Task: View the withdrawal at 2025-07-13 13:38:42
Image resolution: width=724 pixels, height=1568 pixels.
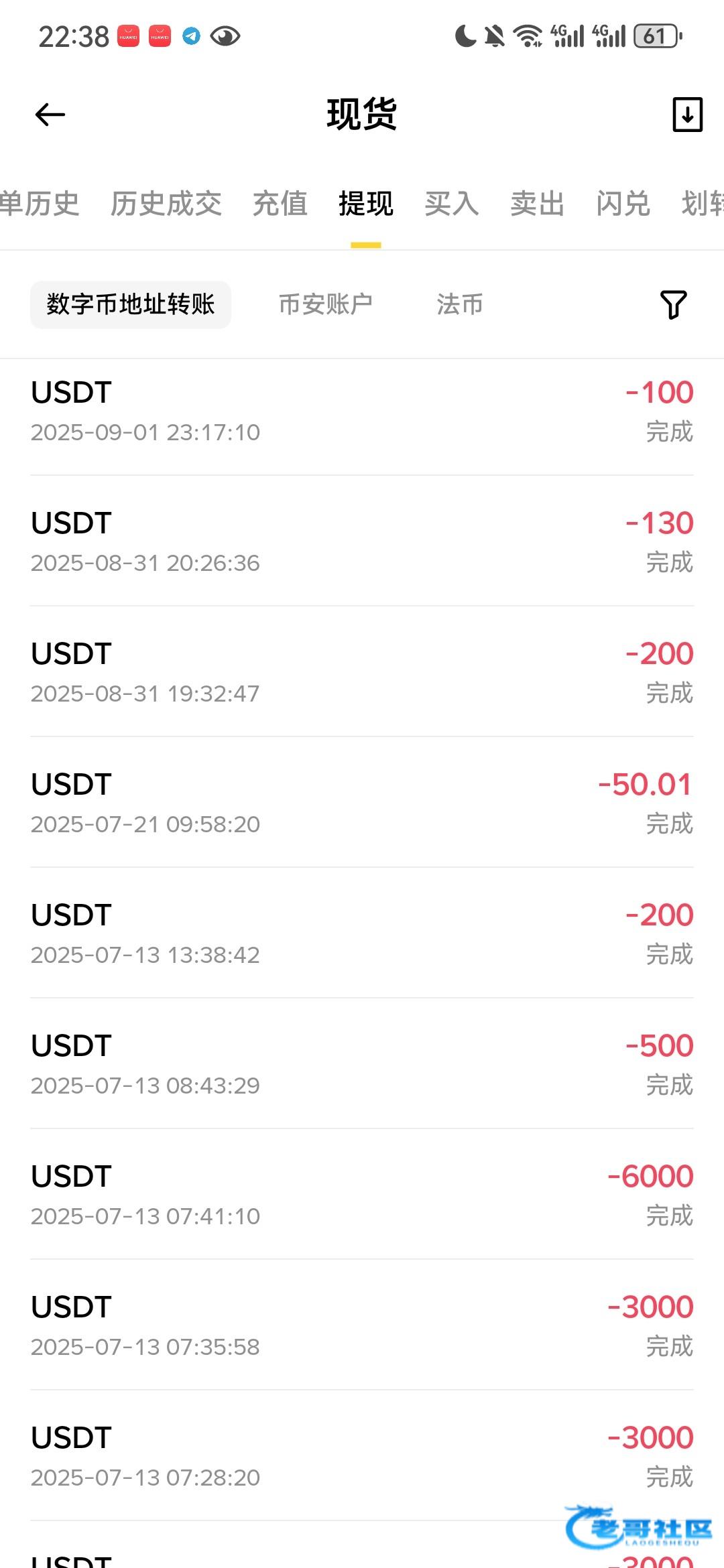Action: [362, 934]
